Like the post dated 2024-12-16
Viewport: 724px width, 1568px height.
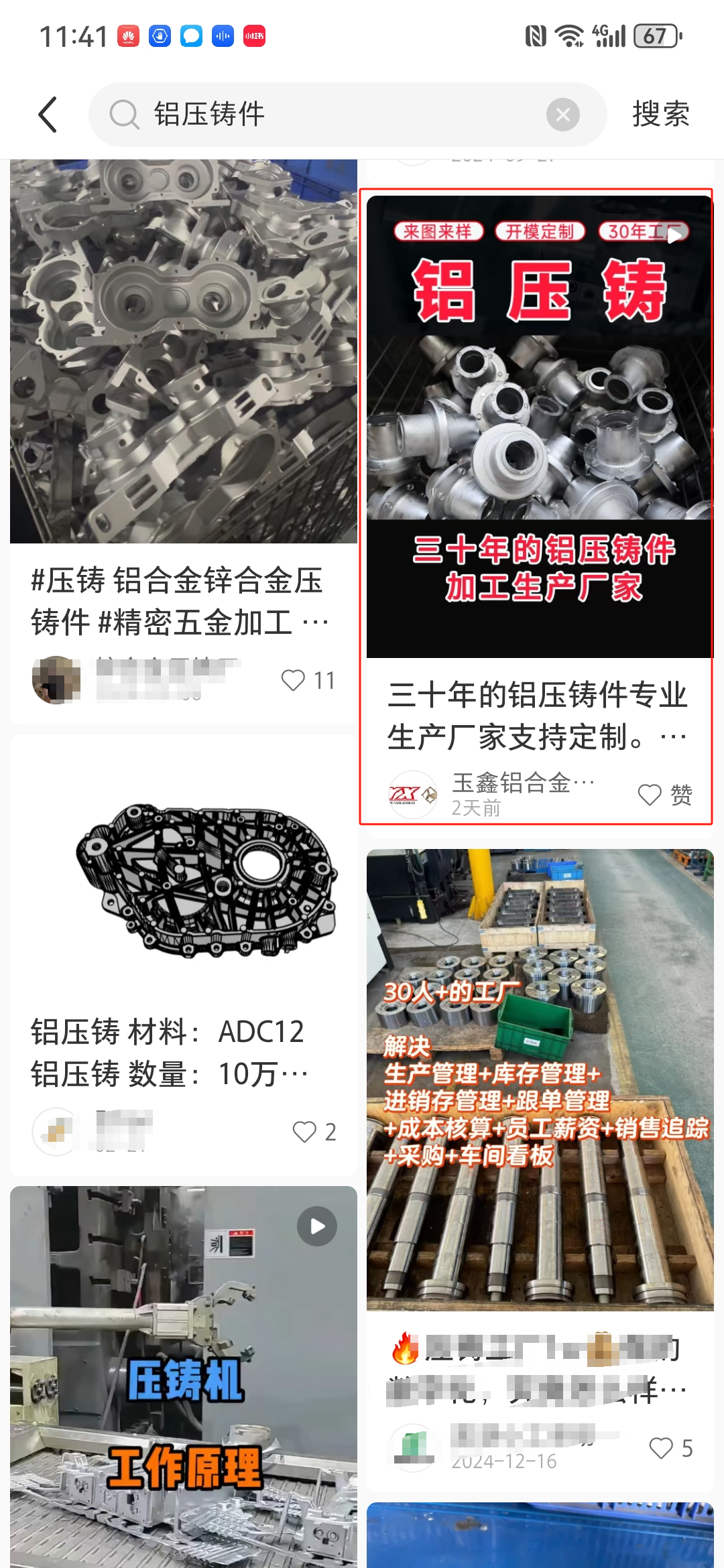click(x=661, y=1448)
